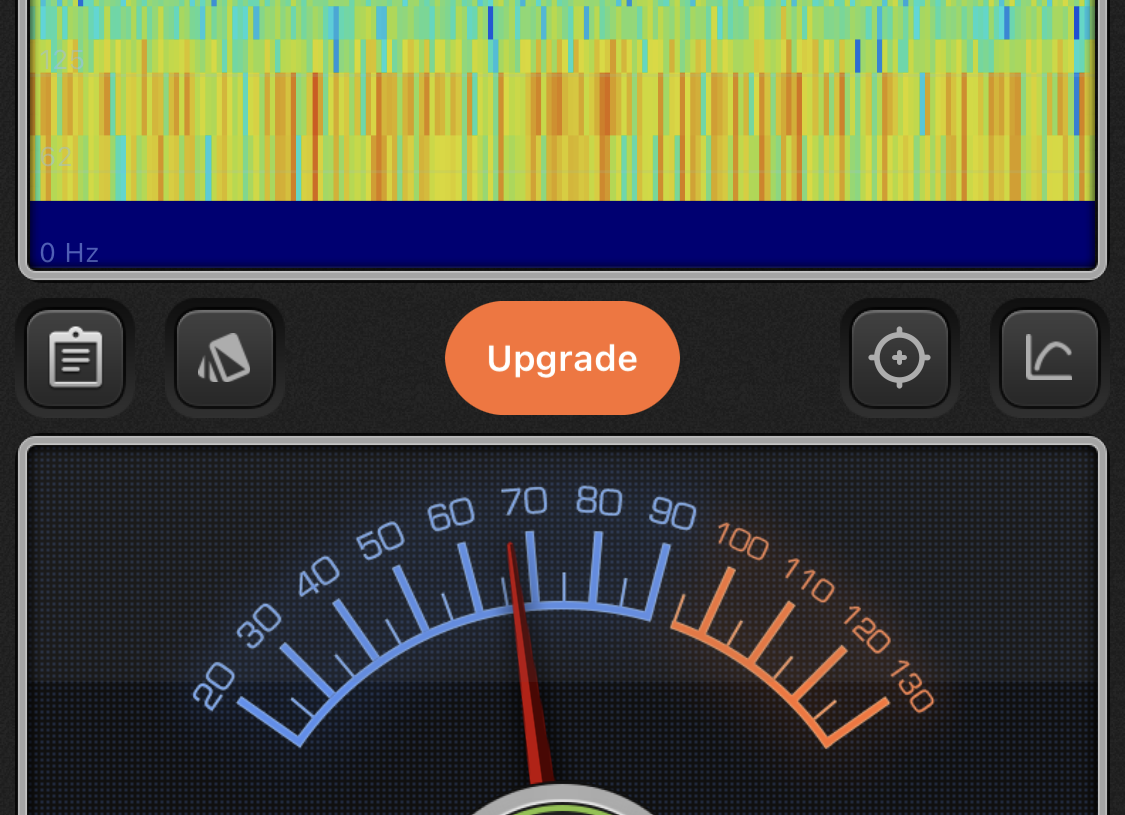
Task: Tap the cards stack icon
Action: 225,358
